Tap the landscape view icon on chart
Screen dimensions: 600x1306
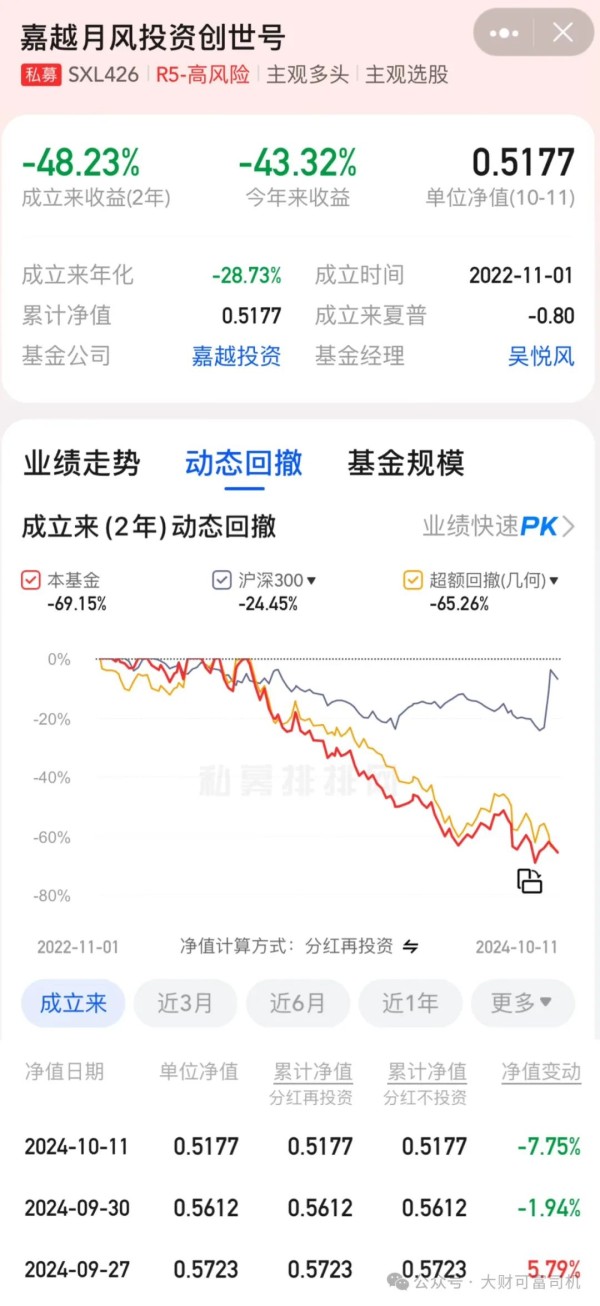(x=529, y=880)
